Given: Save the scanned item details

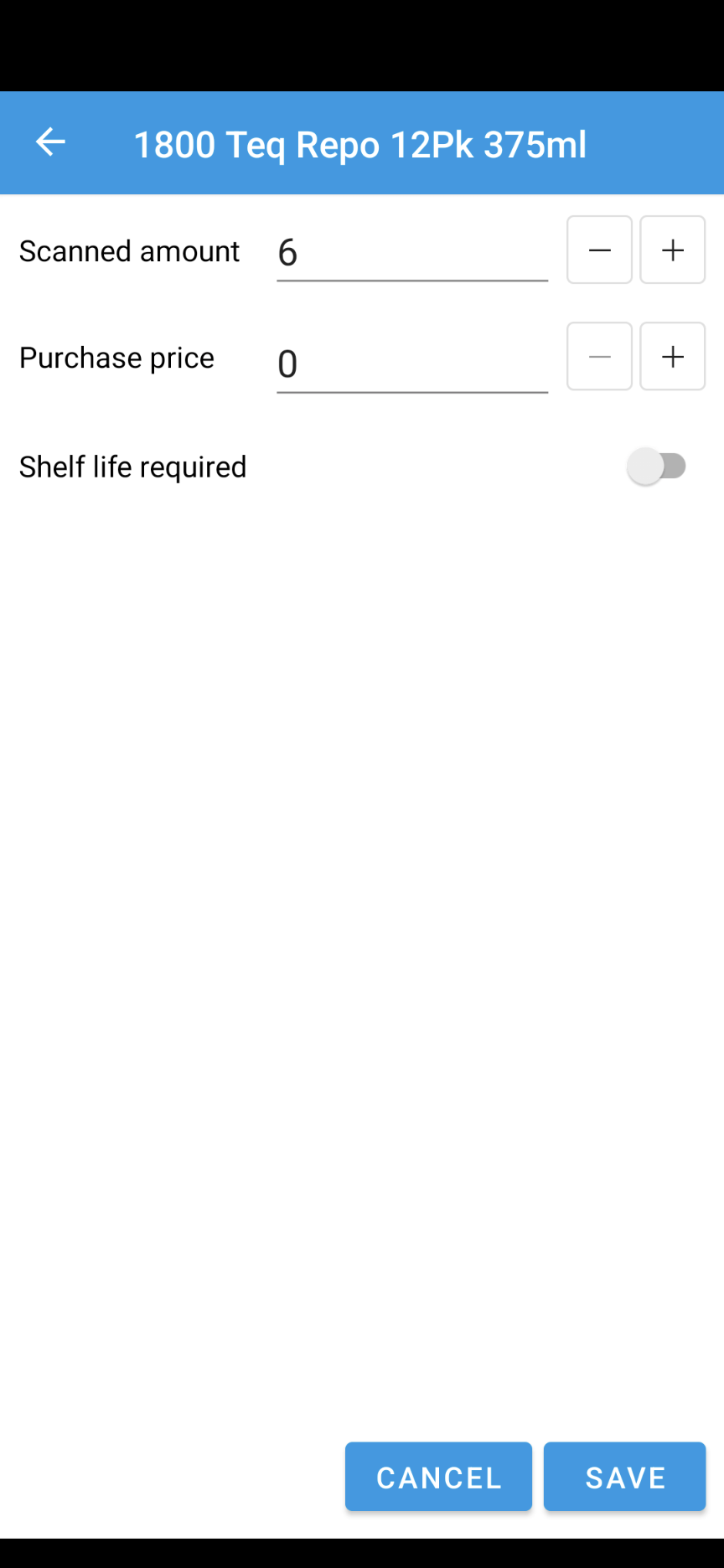Looking at the screenshot, I should pos(624,1477).
